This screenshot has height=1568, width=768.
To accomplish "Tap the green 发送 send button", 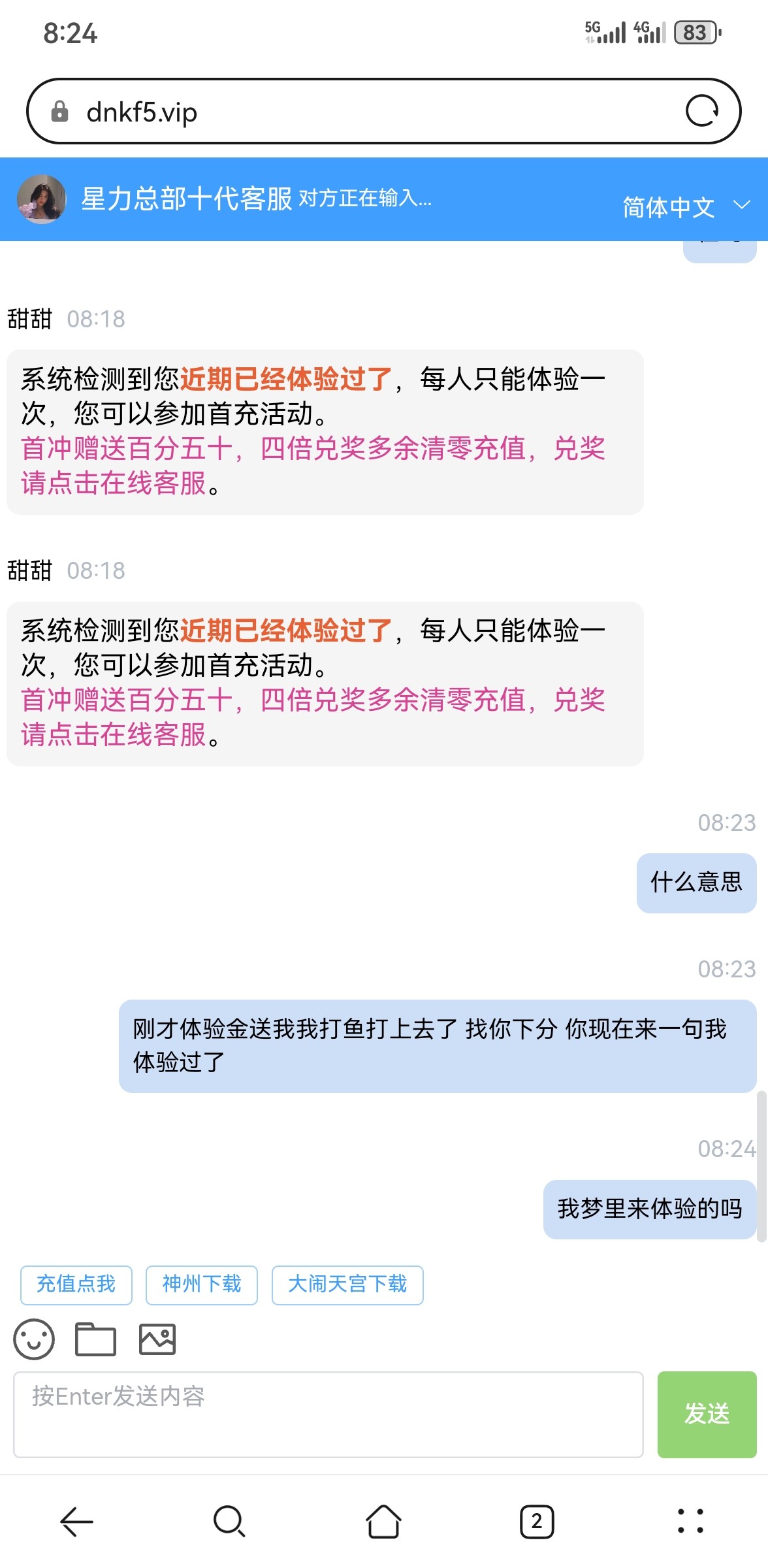I will pos(706,1414).
